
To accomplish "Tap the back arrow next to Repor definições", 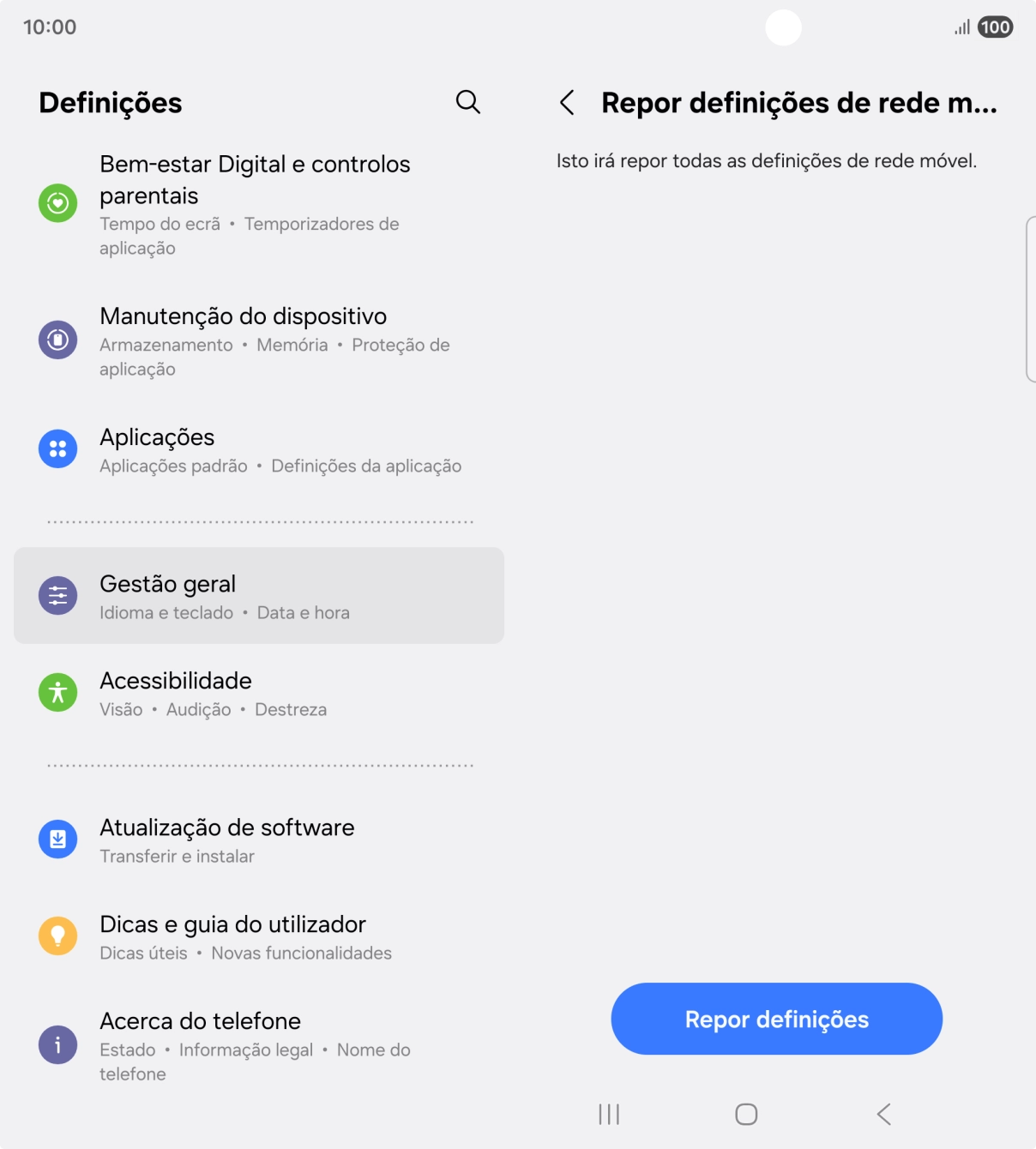I will click(x=567, y=102).
